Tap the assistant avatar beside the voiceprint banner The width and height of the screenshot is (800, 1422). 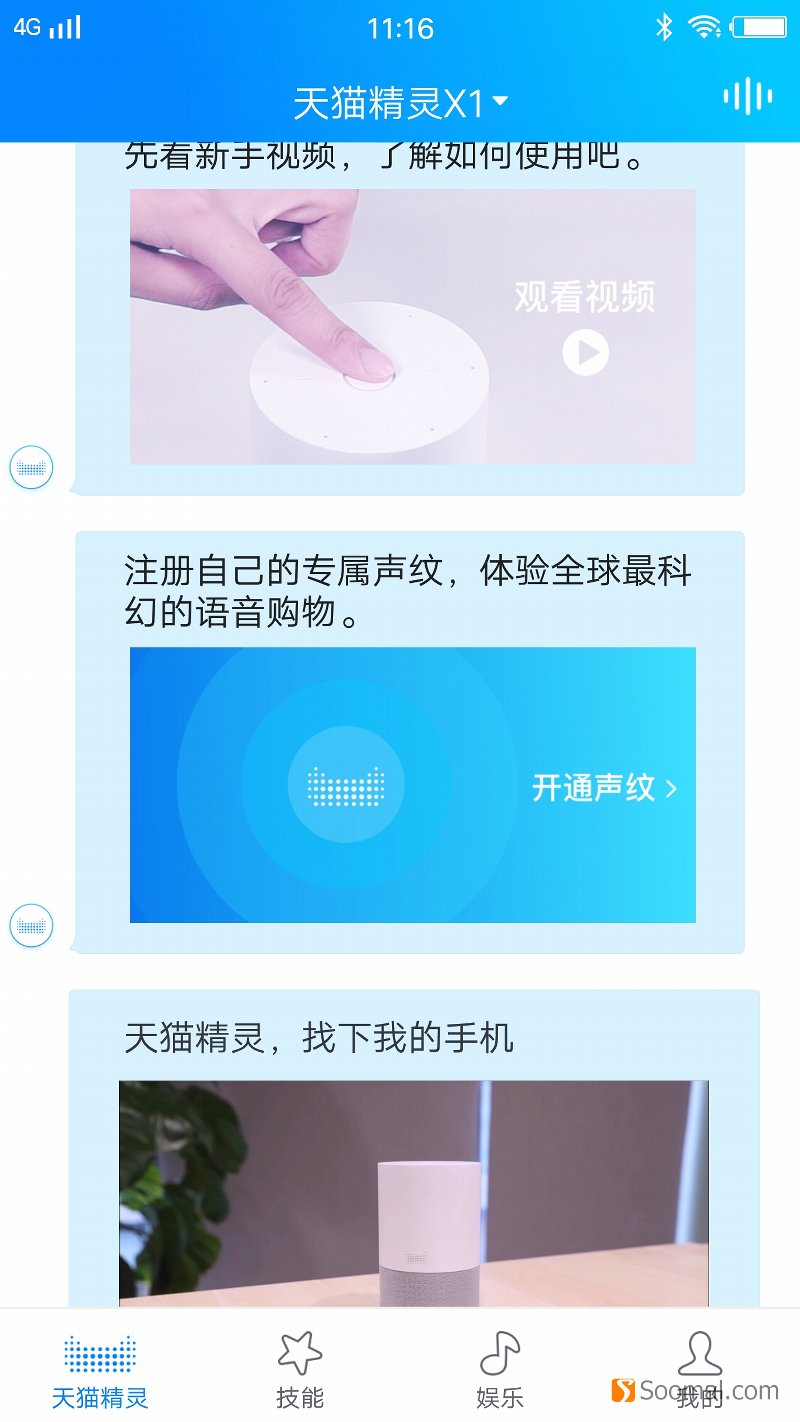(x=31, y=925)
